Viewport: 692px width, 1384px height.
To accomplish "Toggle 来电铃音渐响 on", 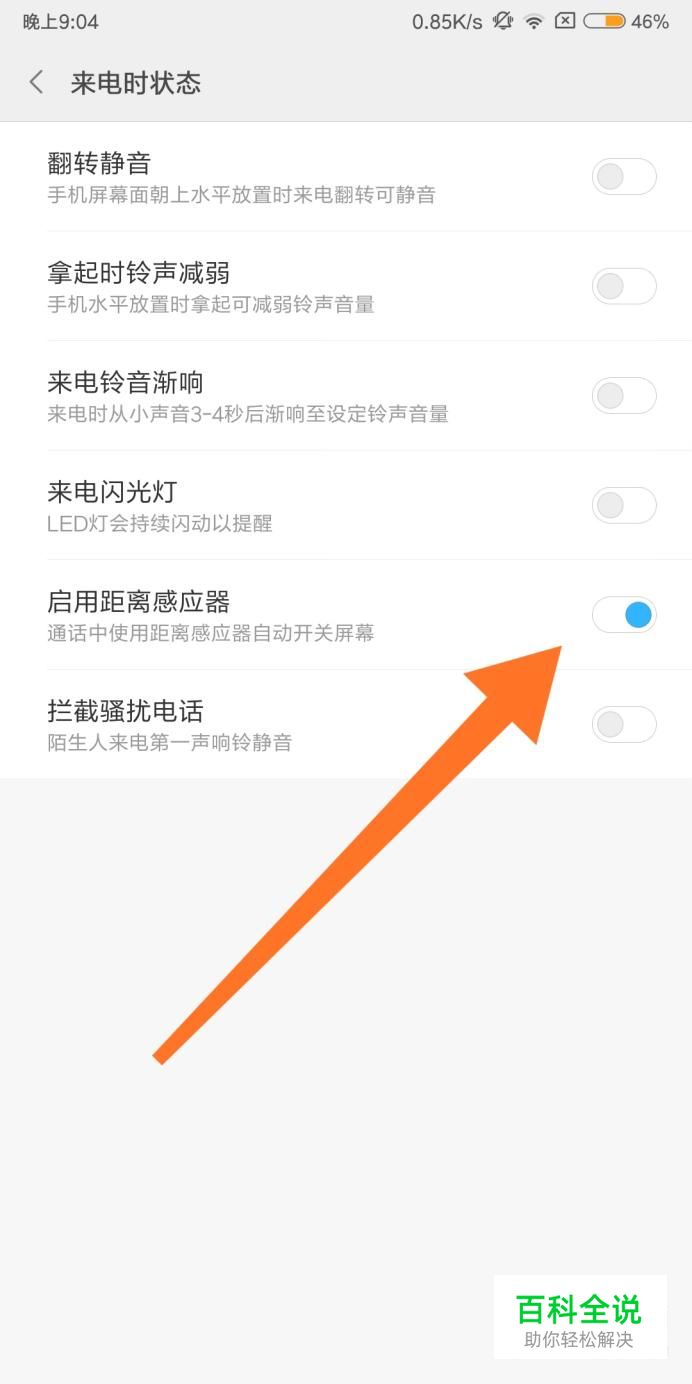I will (624, 396).
